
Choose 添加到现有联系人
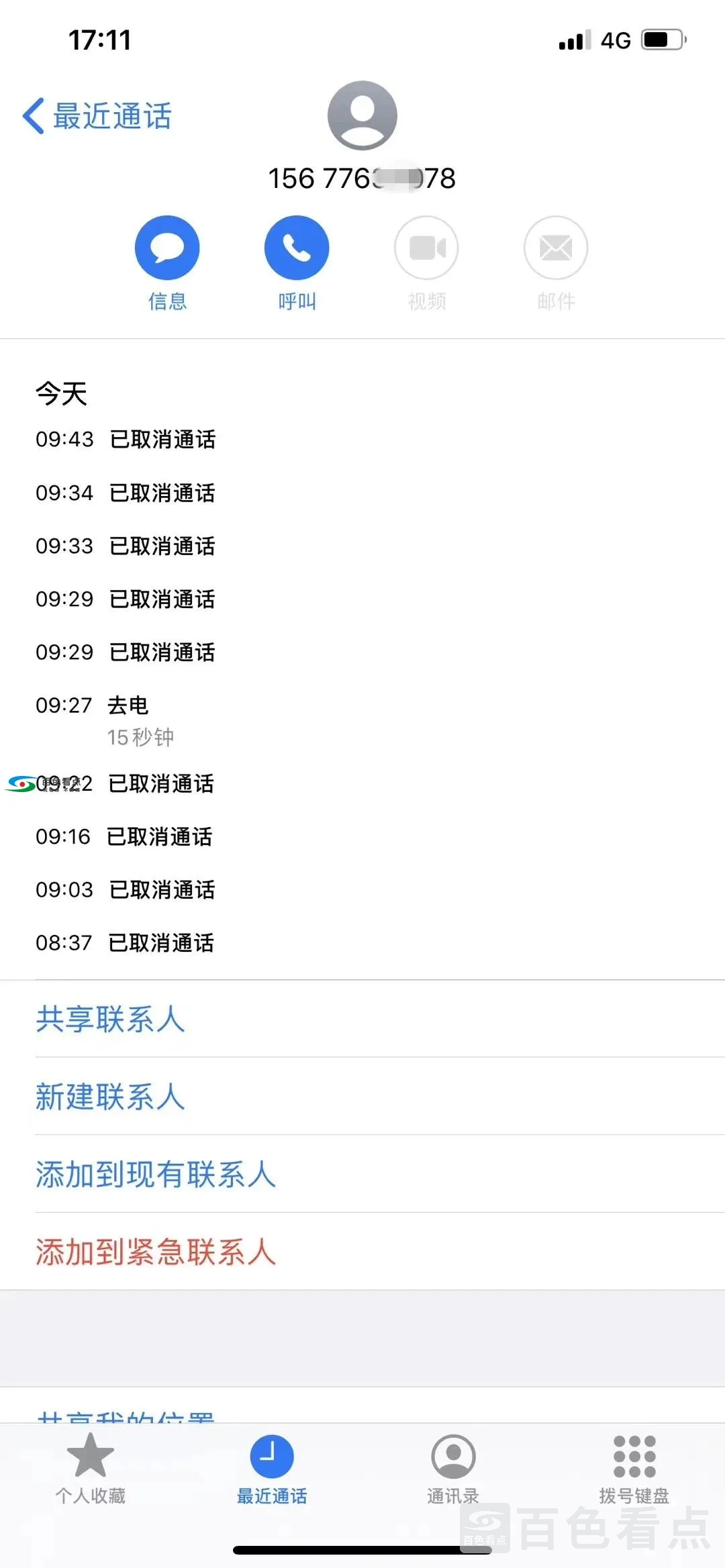pos(156,1175)
